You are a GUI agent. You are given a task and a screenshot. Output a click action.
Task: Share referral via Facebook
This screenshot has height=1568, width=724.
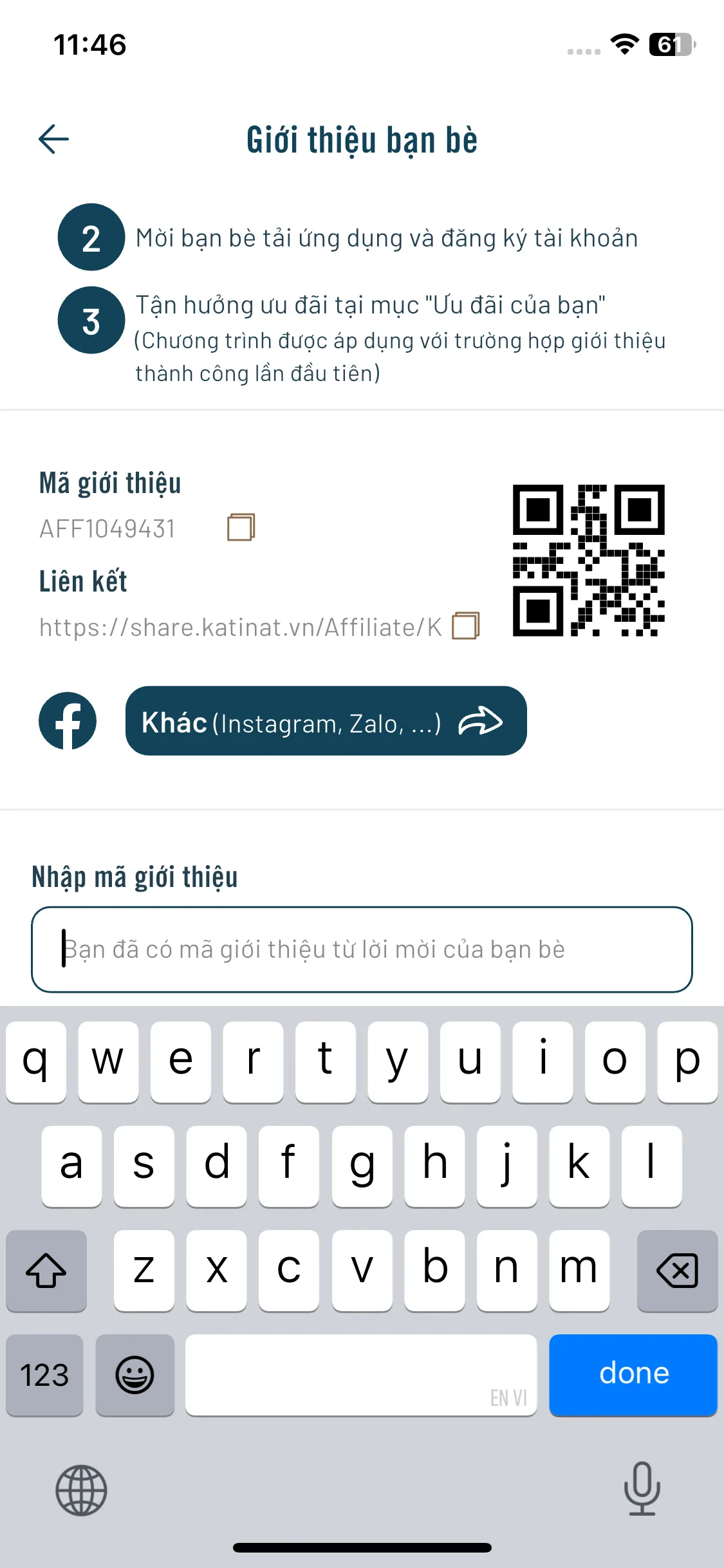pos(68,721)
